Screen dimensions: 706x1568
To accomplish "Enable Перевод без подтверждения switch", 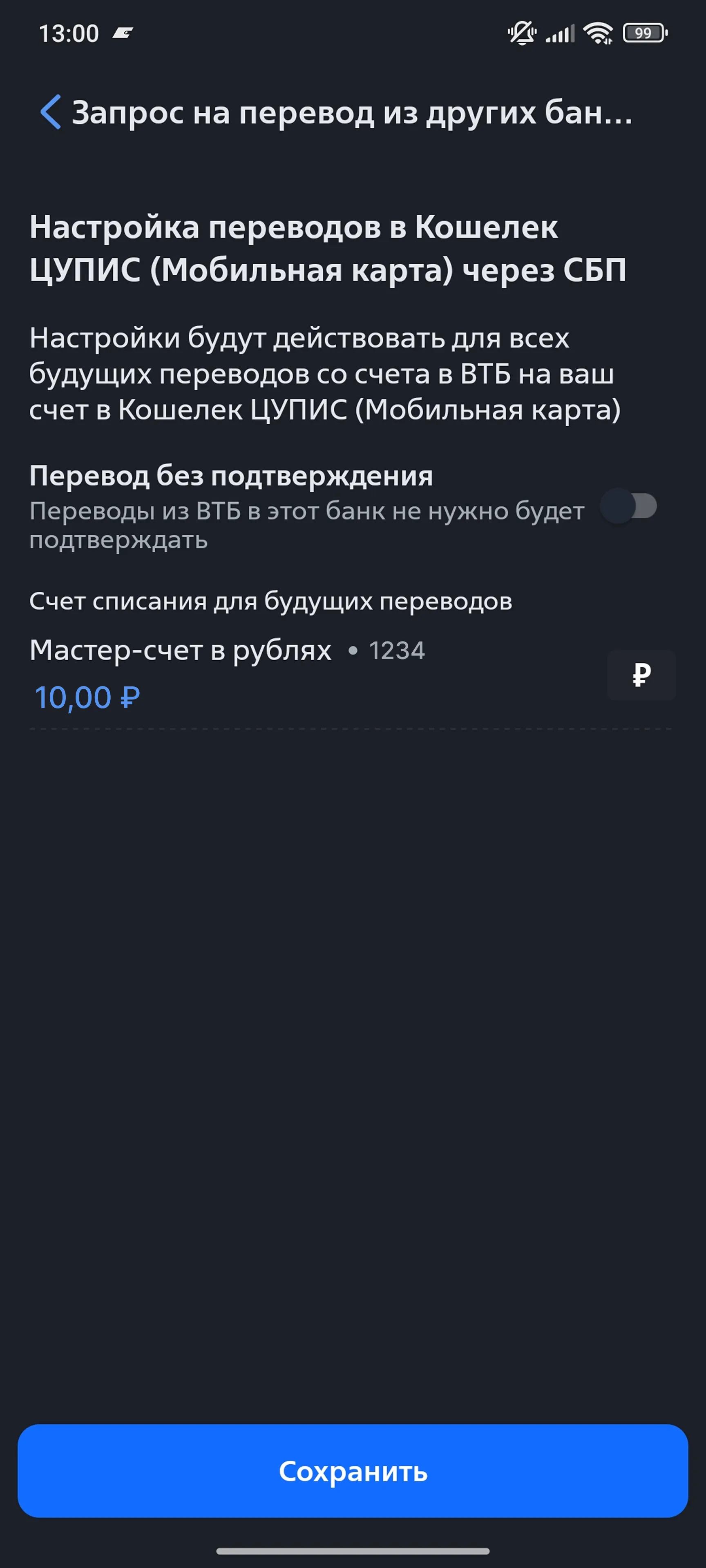I will point(628,506).
